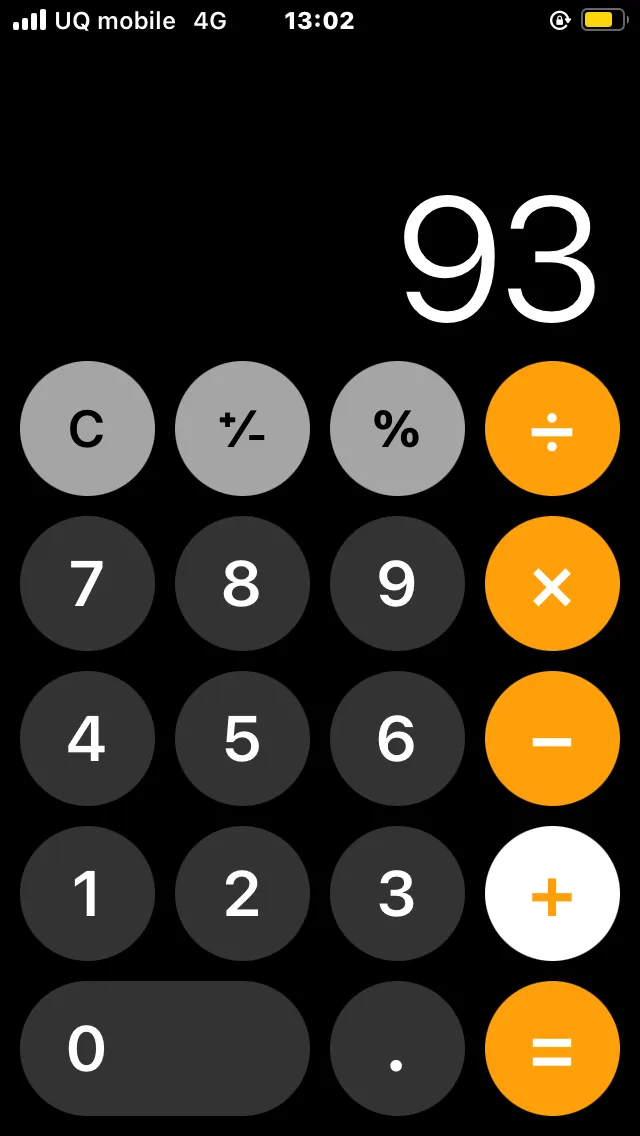The image size is (640, 1136).
Task: Enter a zero with the wide 0 key
Action: click(x=165, y=1049)
